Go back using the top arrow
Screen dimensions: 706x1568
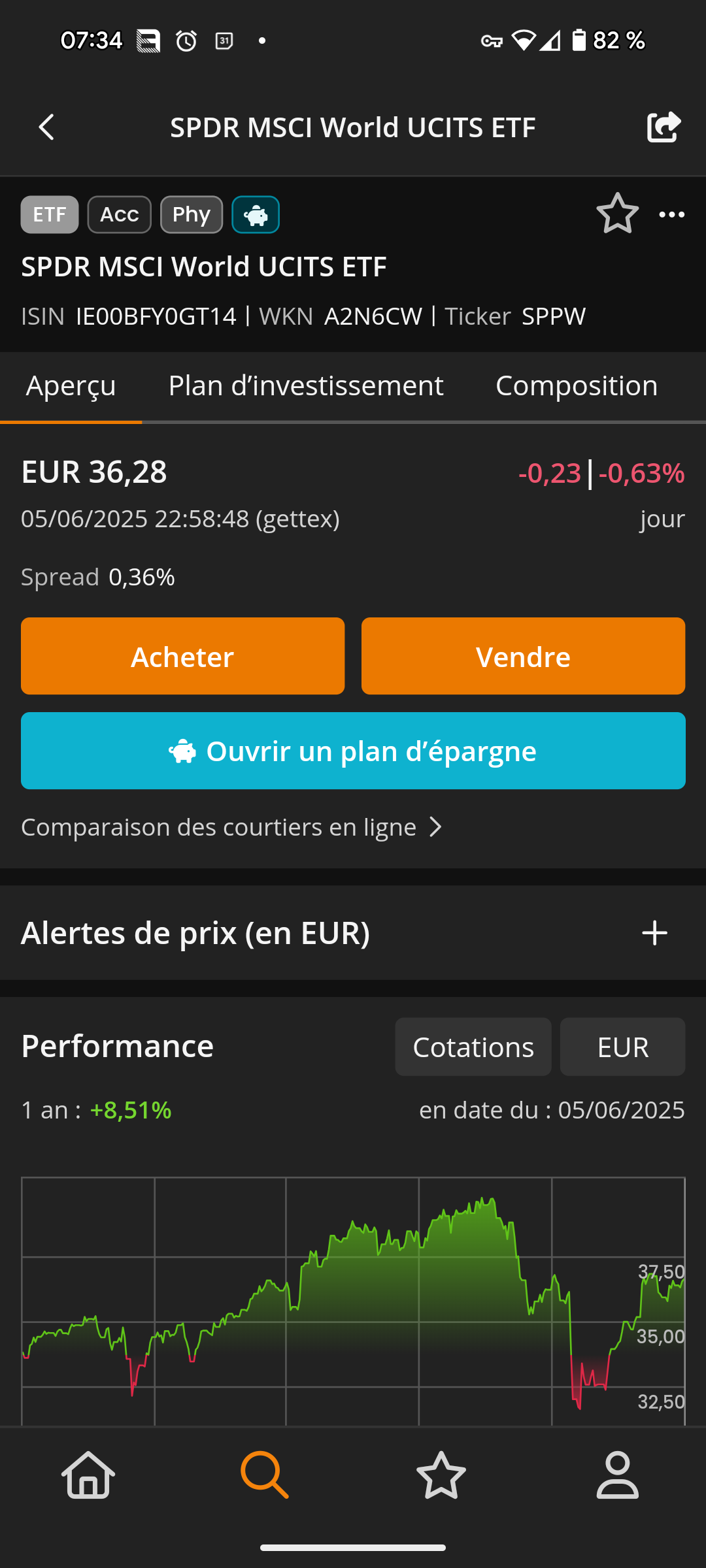(x=46, y=127)
